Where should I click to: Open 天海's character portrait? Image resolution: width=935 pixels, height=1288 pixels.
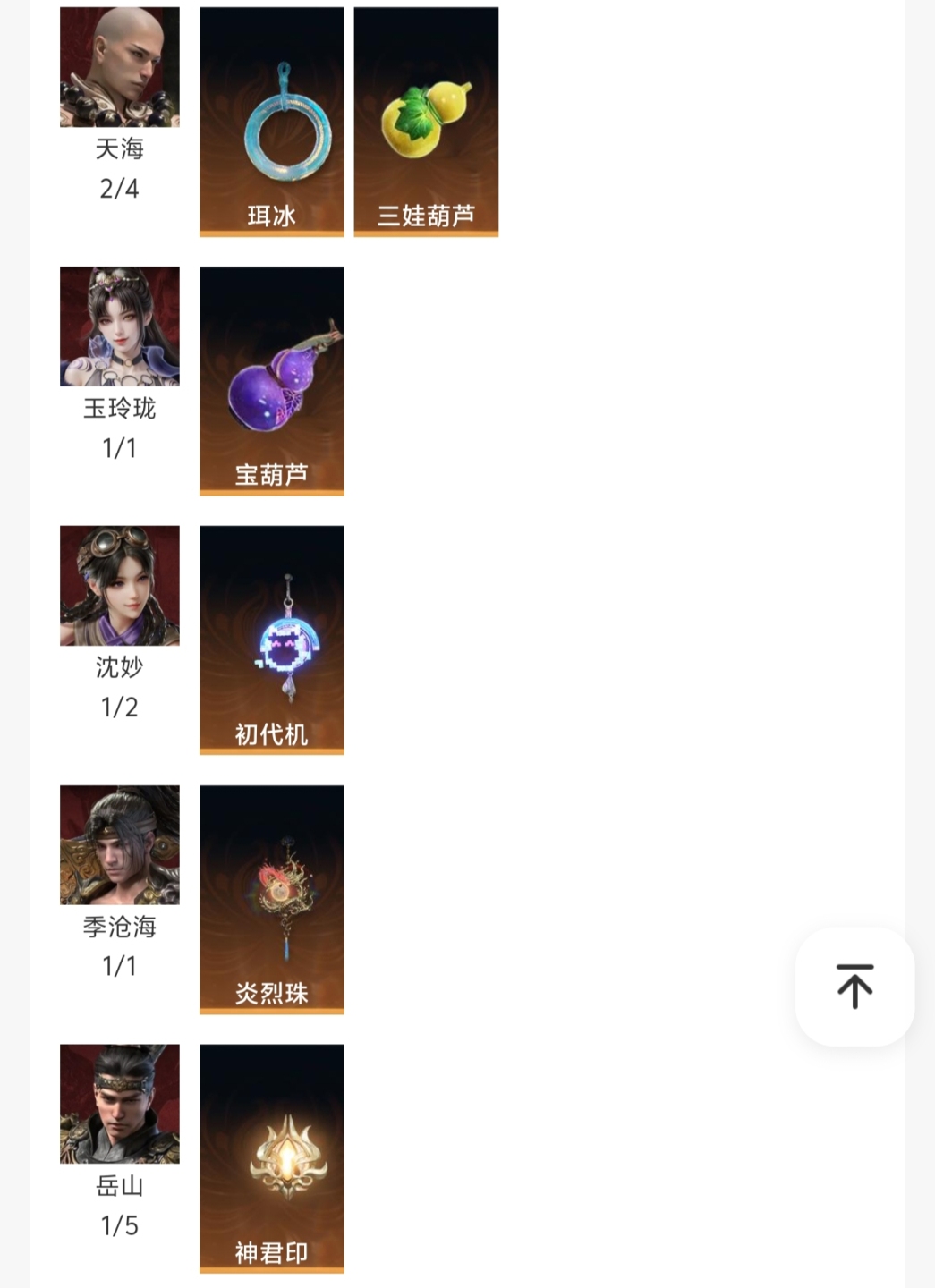(120, 67)
